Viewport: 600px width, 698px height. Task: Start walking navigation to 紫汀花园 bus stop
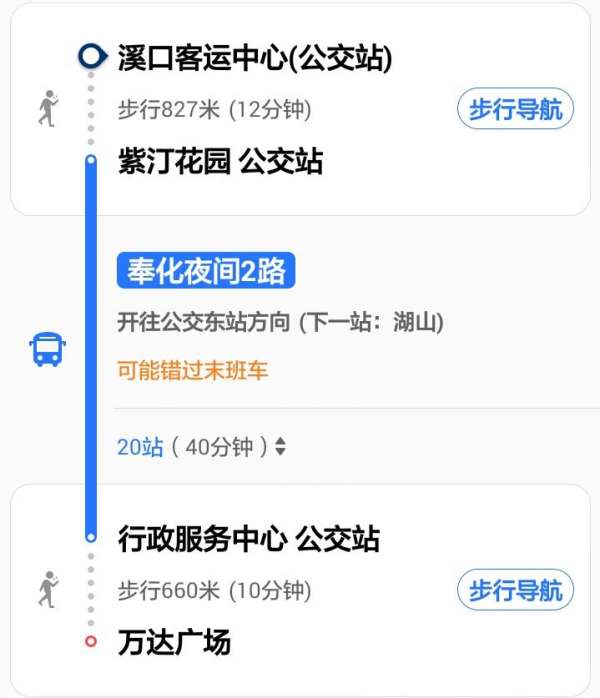(515, 110)
